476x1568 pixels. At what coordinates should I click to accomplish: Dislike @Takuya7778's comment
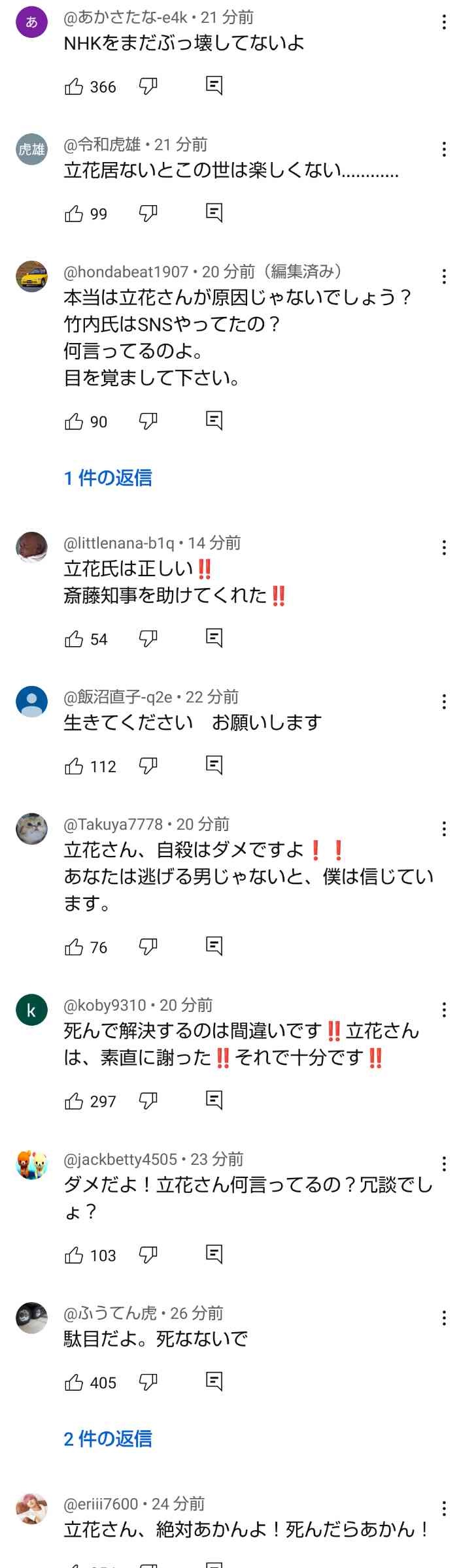coord(148,946)
